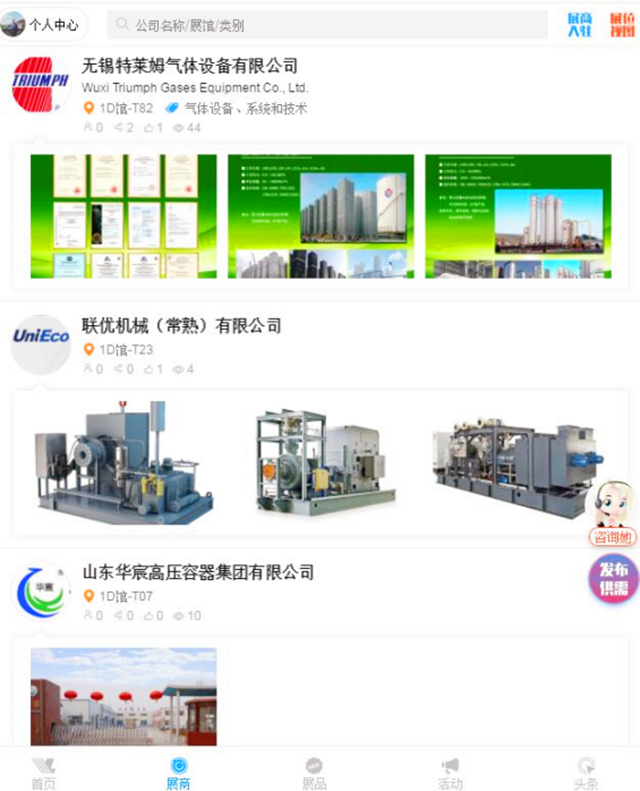Open 展商入驻 exhibitor registration
The image size is (640, 791).
click(x=579, y=25)
